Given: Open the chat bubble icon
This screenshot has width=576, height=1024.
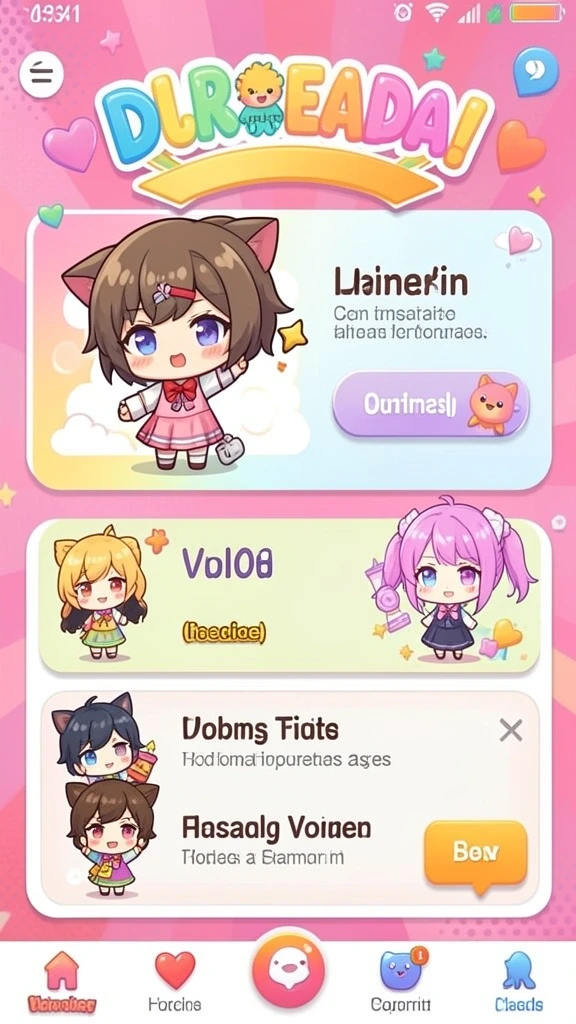Looking at the screenshot, I should 535,70.
